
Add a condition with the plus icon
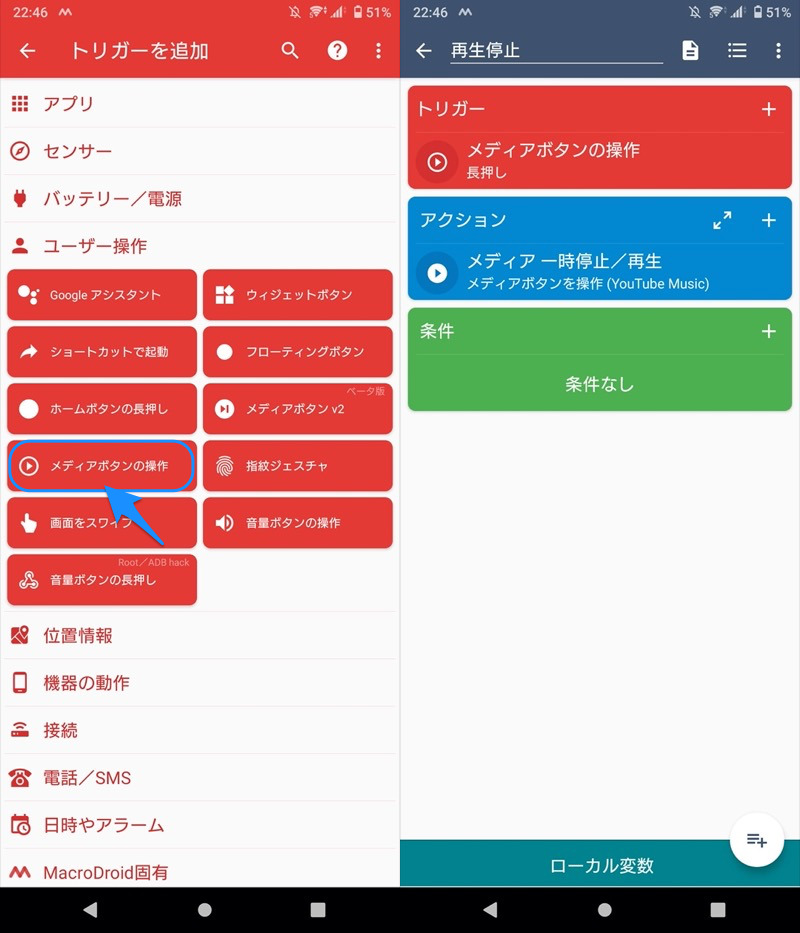coord(768,331)
